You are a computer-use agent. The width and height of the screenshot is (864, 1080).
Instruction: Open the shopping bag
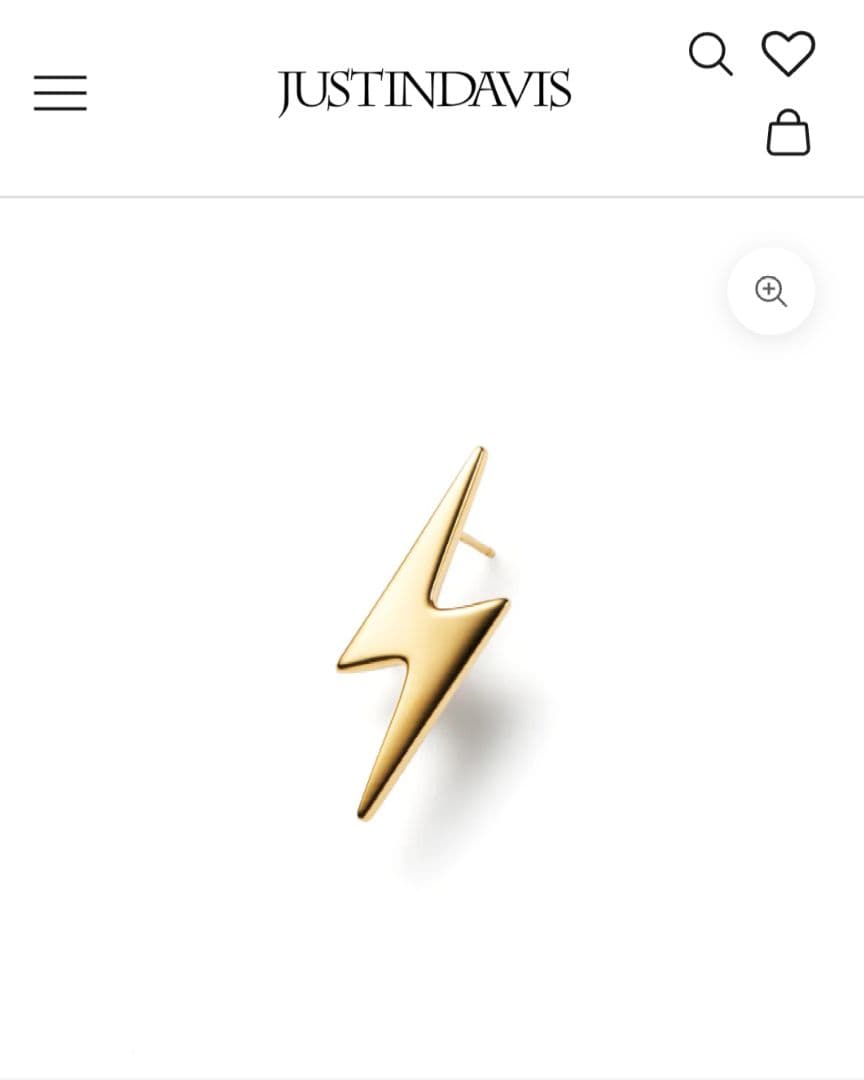(x=788, y=133)
